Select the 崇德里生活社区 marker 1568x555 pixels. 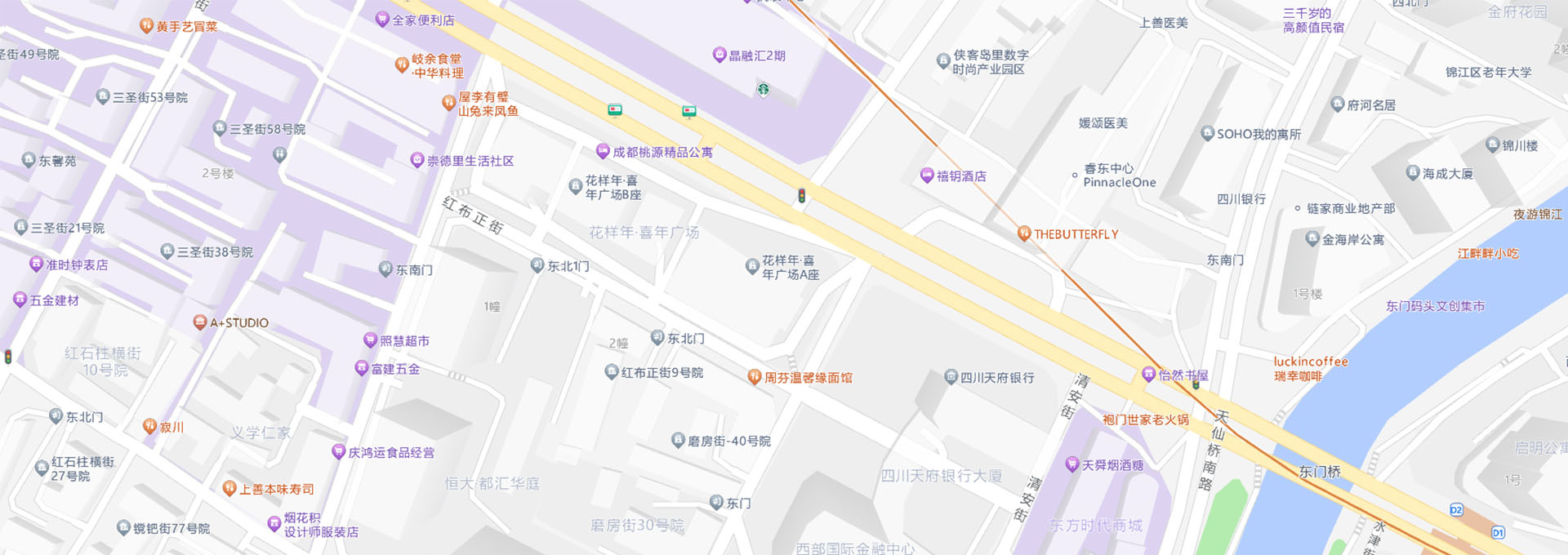416,160
